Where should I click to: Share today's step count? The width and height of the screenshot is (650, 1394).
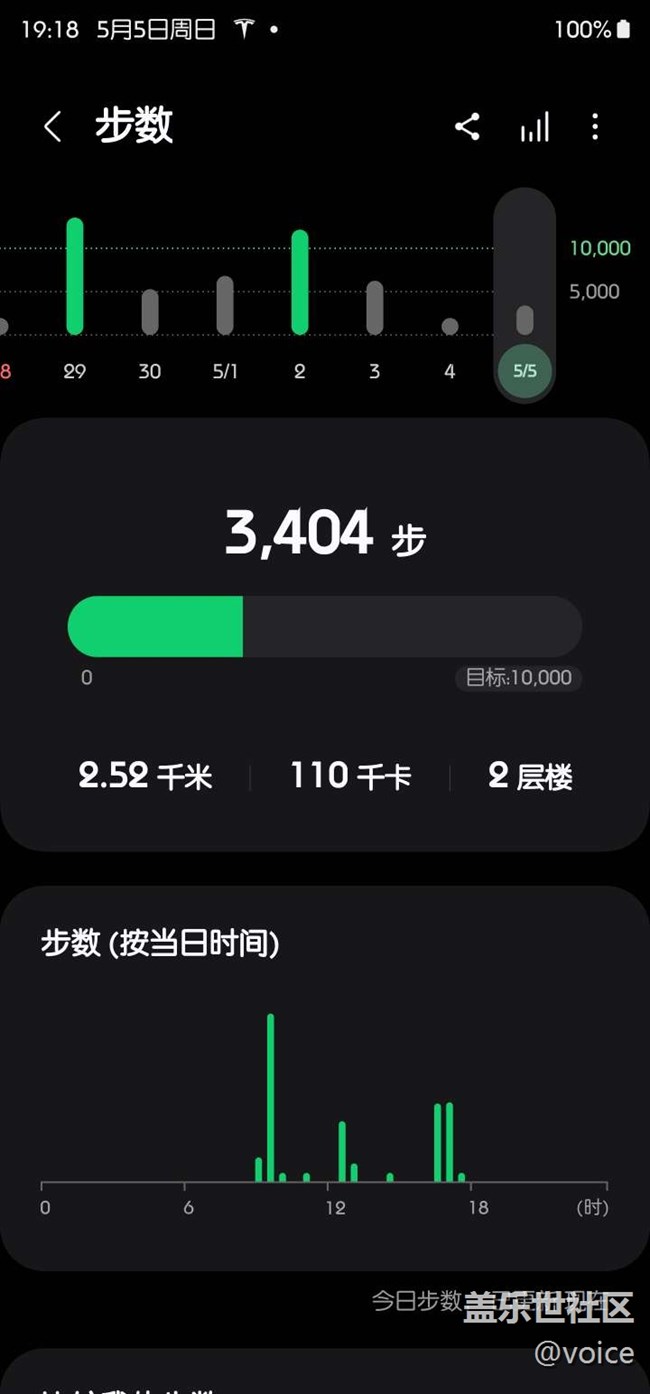467,127
